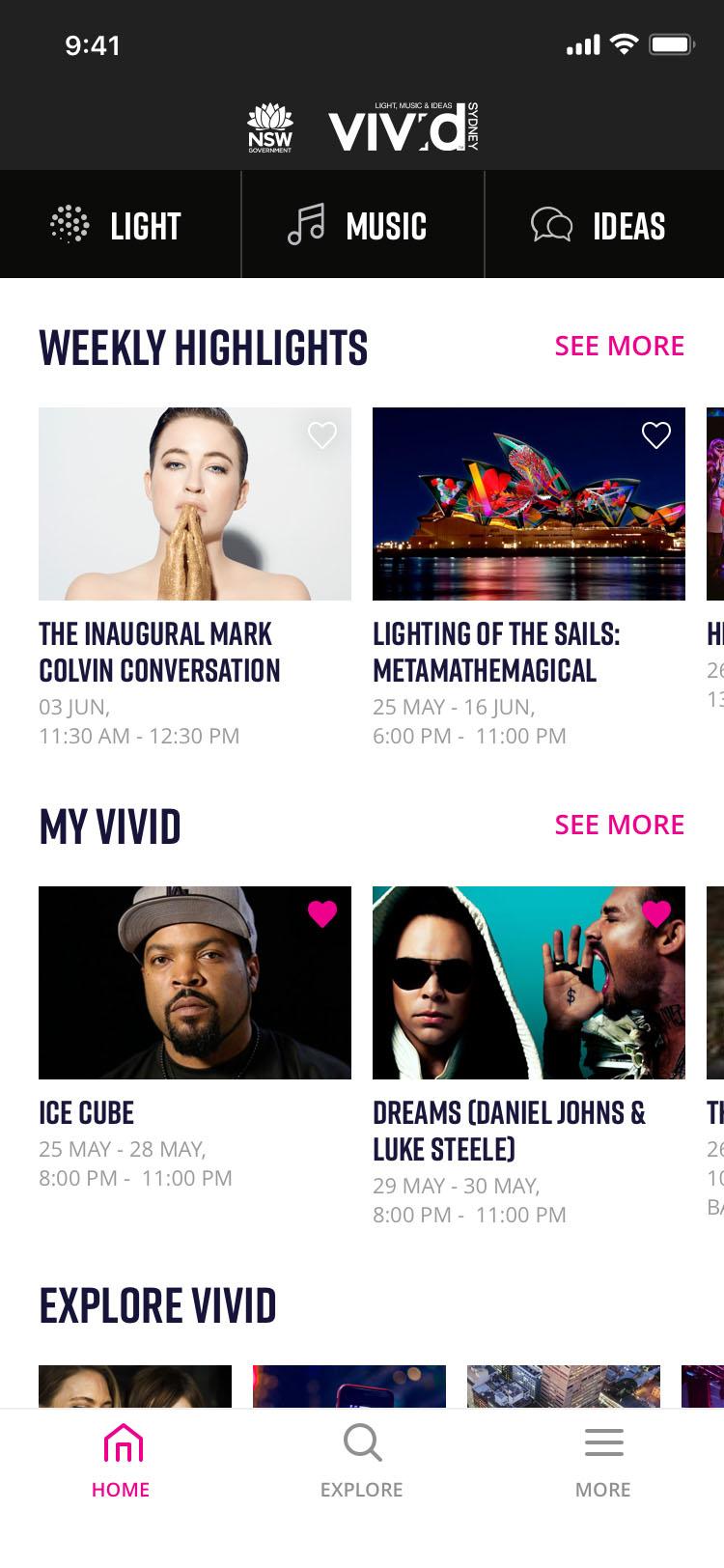Screen dimensions: 724x1568
Task: See more Weekly Highlights
Action: 619,346
